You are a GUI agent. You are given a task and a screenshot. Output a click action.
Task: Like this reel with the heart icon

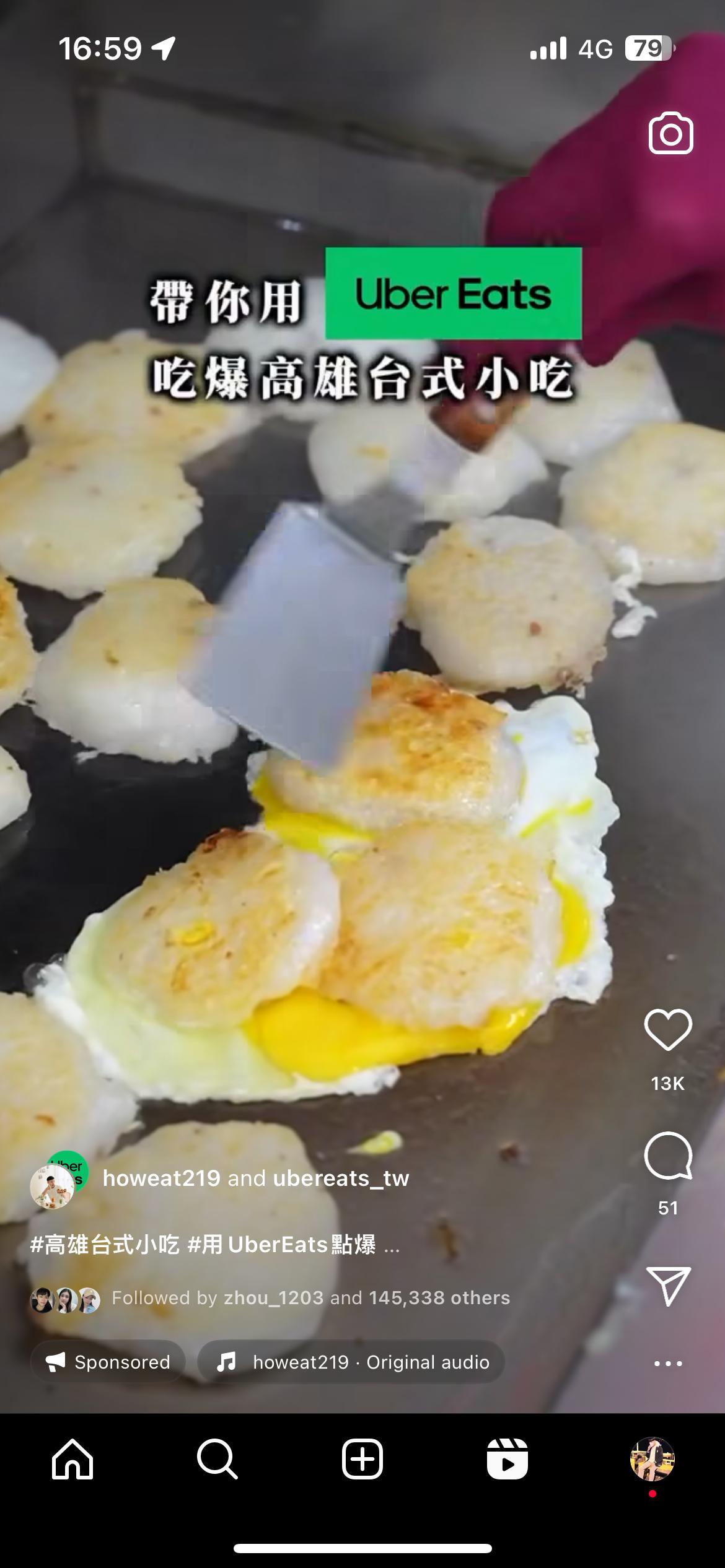coord(668,1030)
